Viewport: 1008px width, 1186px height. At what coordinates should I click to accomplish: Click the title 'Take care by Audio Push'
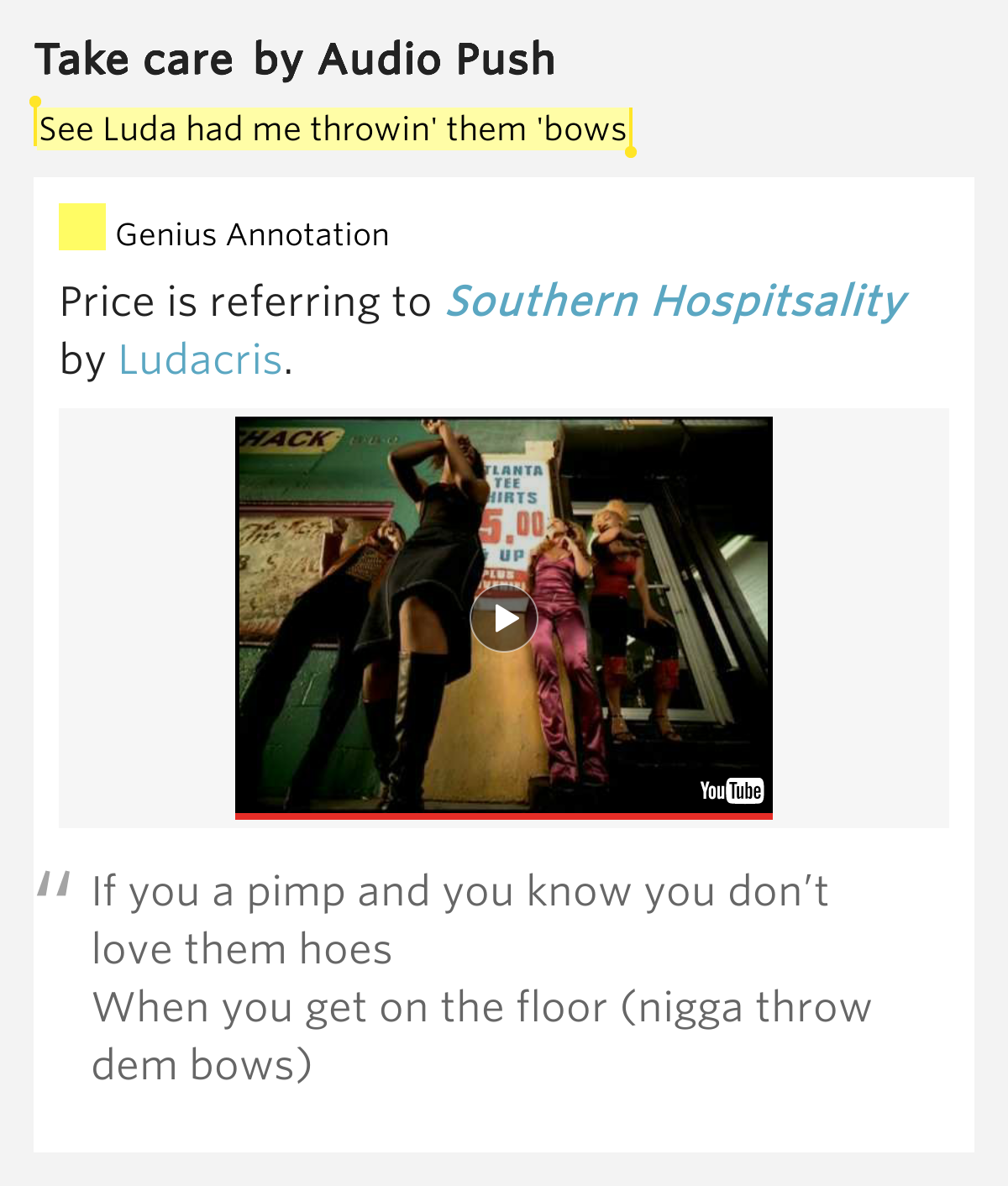[x=296, y=58]
